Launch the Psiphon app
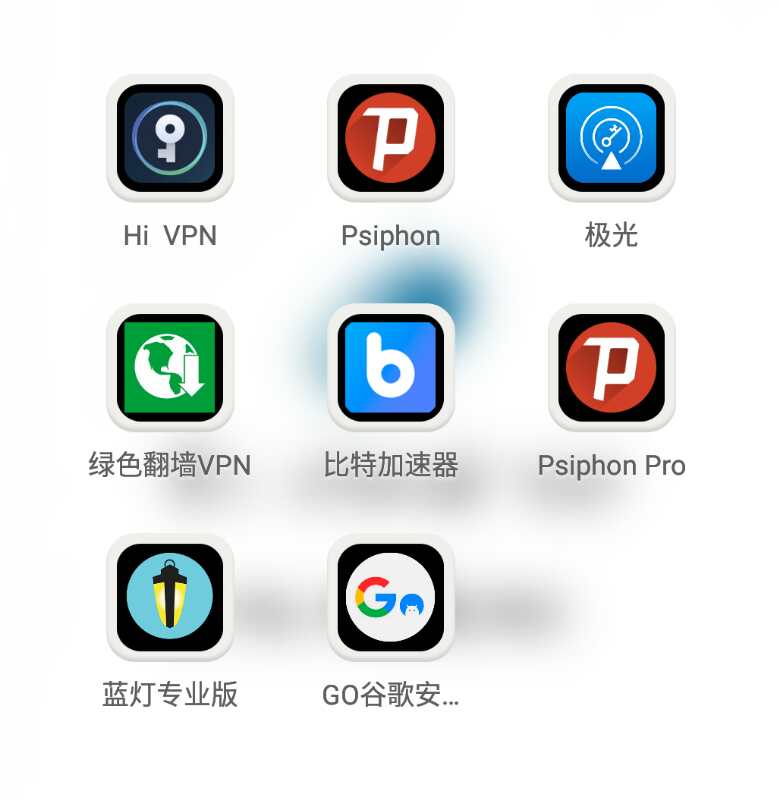 click(391, 138)
